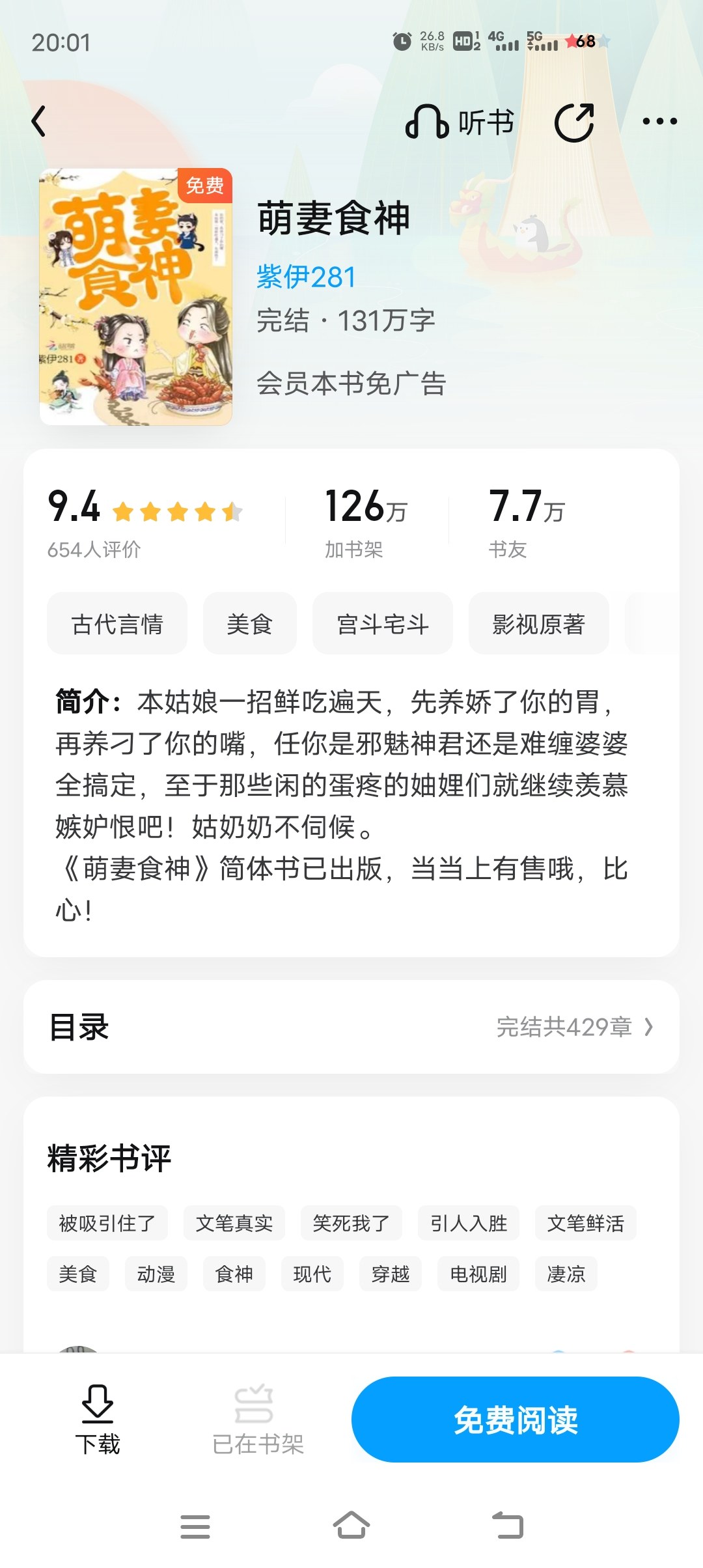
Task: Download the book with 下载
Action: 98,1420
